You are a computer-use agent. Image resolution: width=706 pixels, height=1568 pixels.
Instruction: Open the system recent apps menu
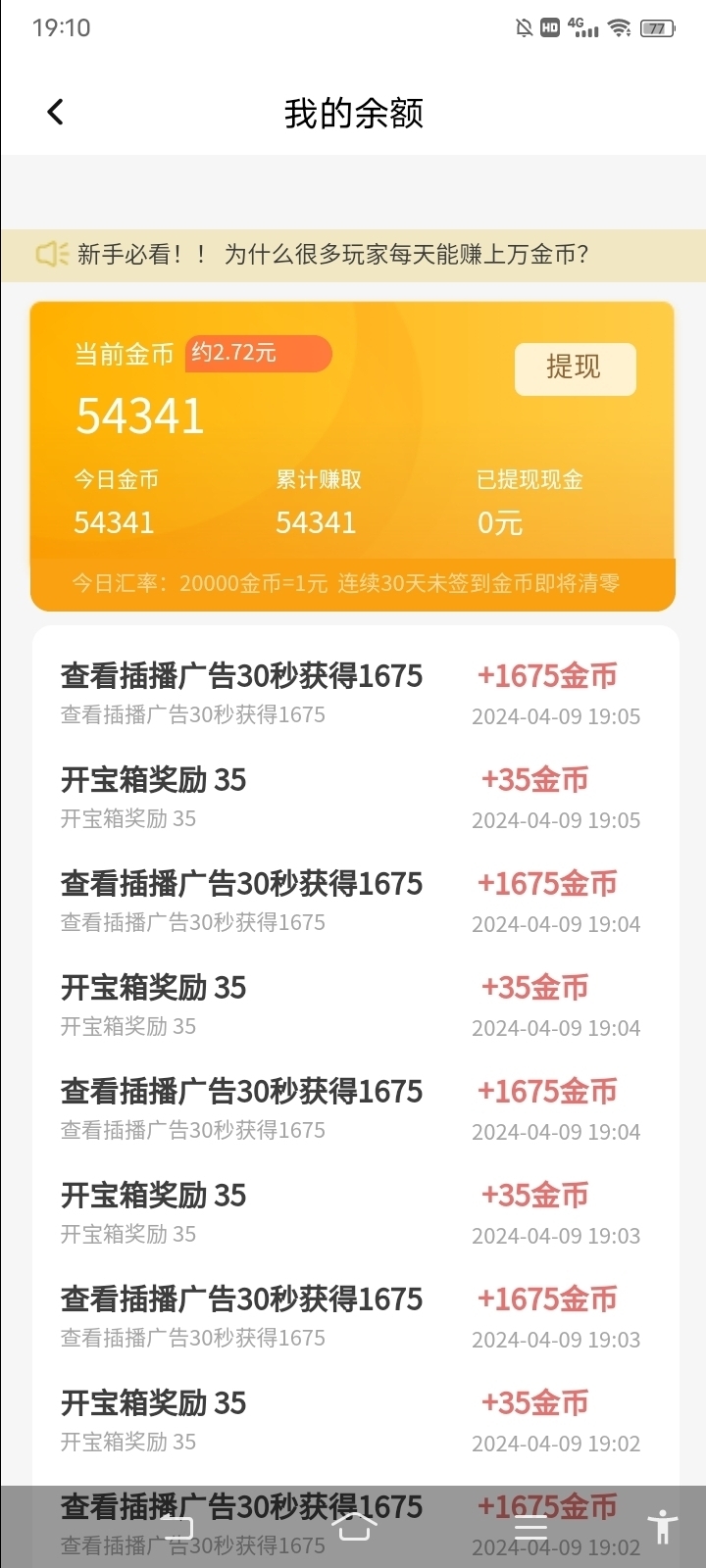click(530, 1527)
